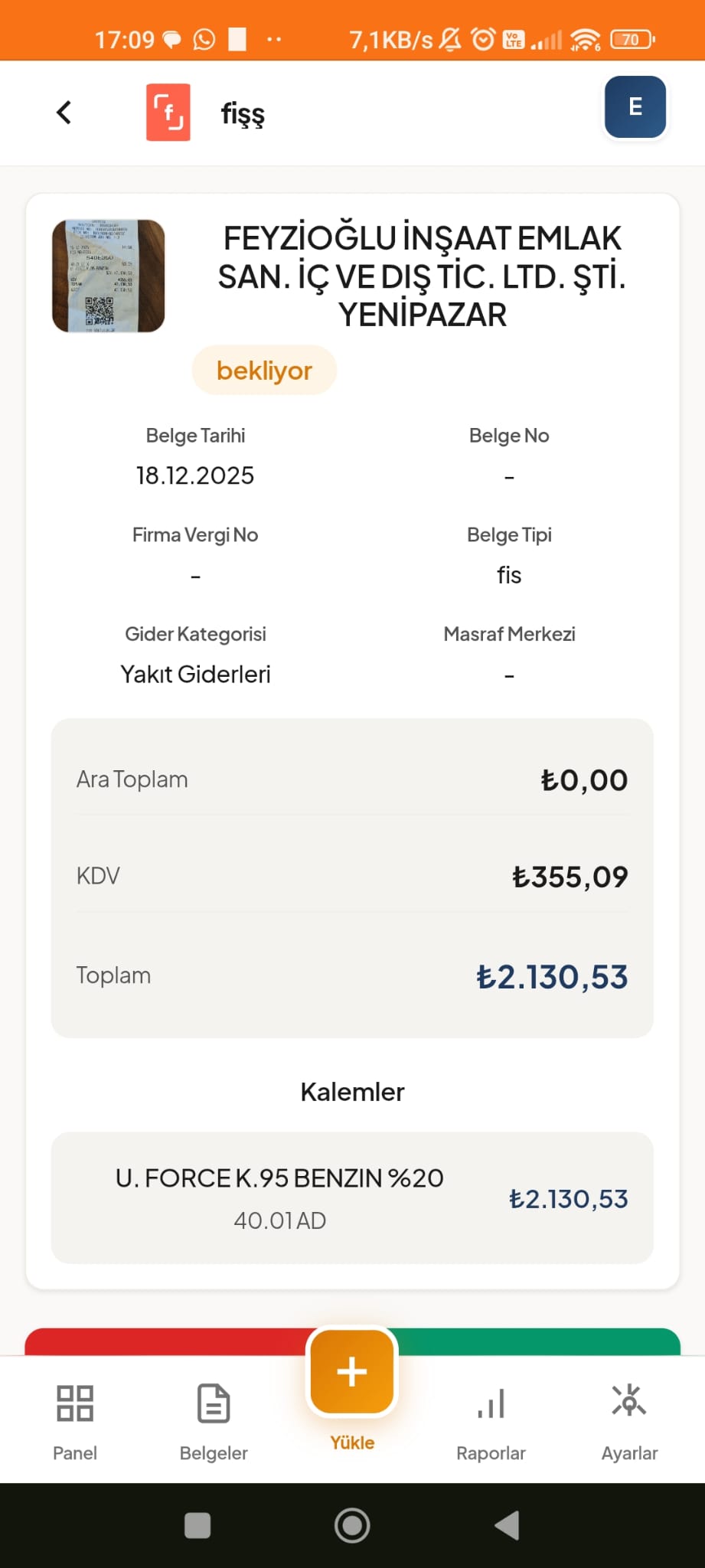Image resolution: width=705 pixels, height=1568 pixels.
Task: Select the fis Belge Tipi value
Action: 509,575
